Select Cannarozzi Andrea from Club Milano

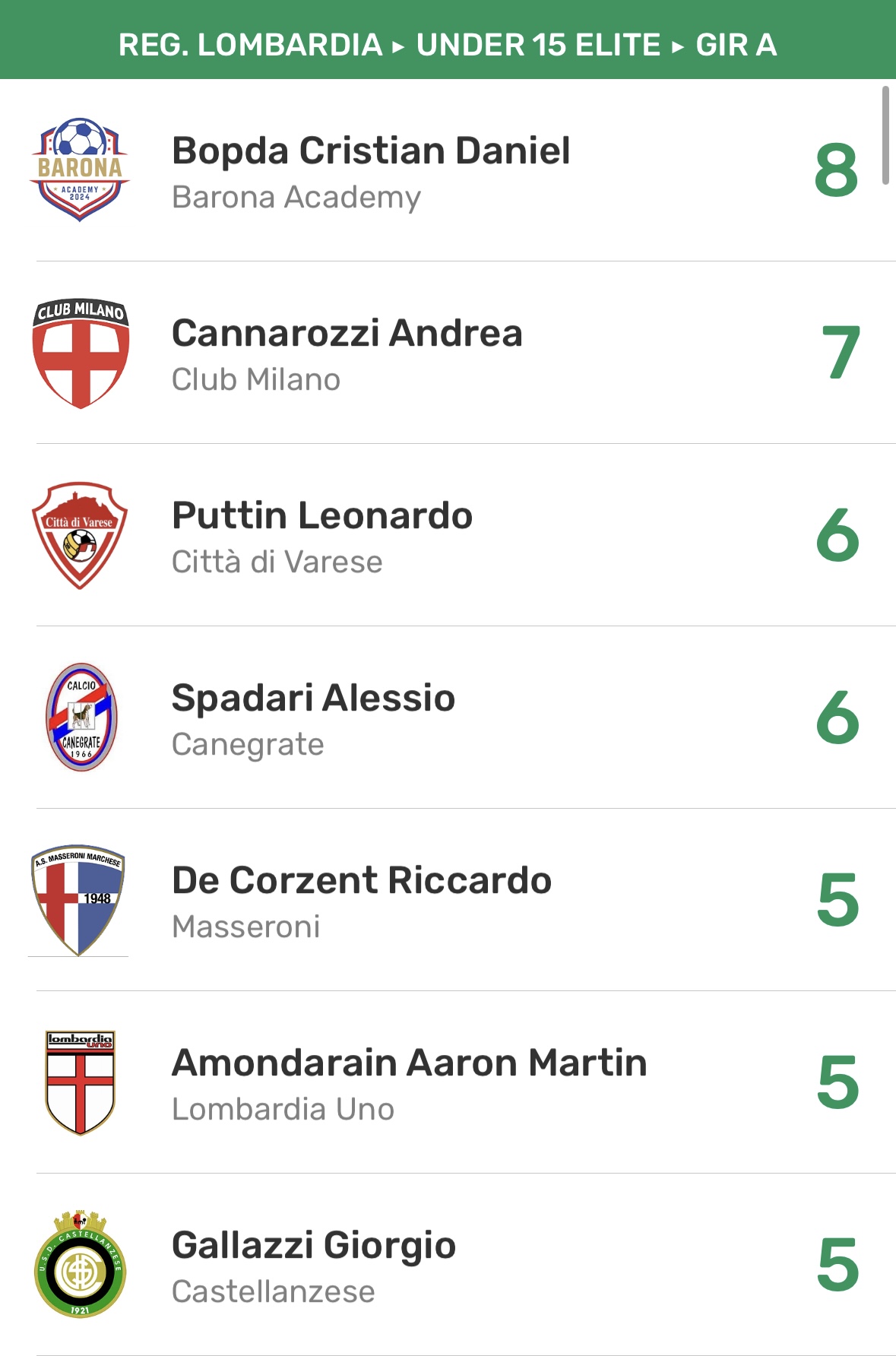coord(347,353)
